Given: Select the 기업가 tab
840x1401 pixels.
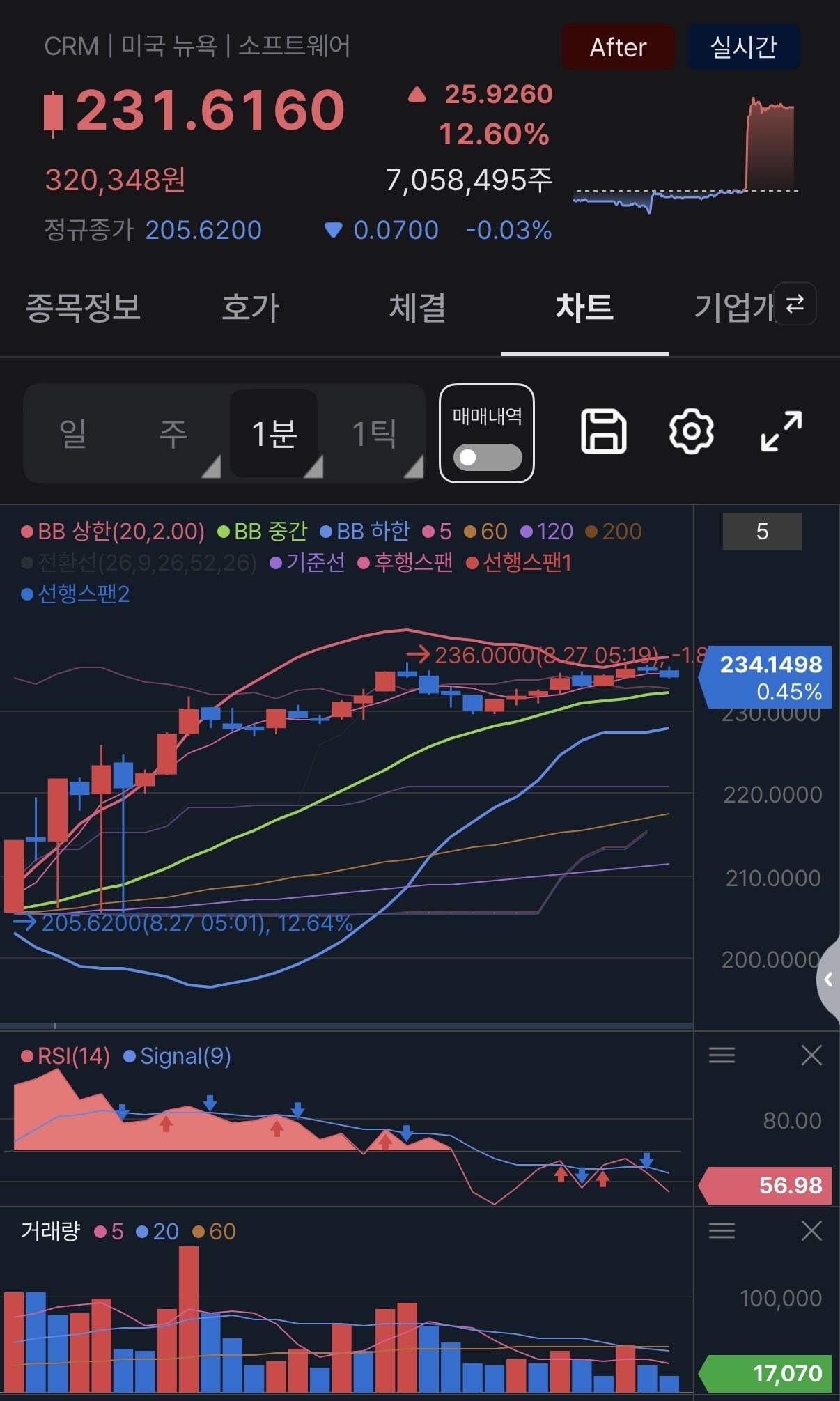Looking at the screenshot, I should click(x=733, y=307).
